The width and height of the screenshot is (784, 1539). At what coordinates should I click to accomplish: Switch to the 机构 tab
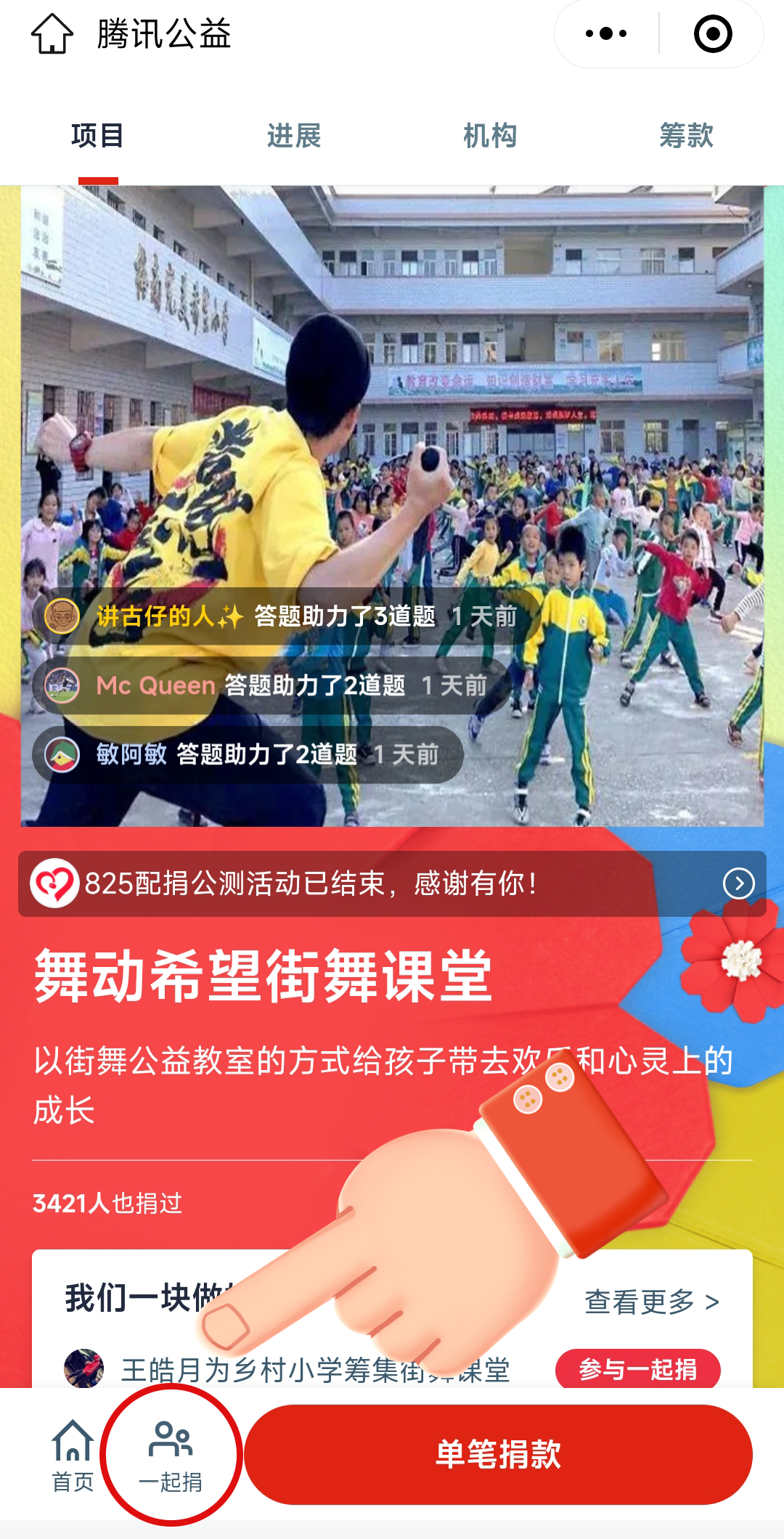pyautogui.click(x=490, y=136)
